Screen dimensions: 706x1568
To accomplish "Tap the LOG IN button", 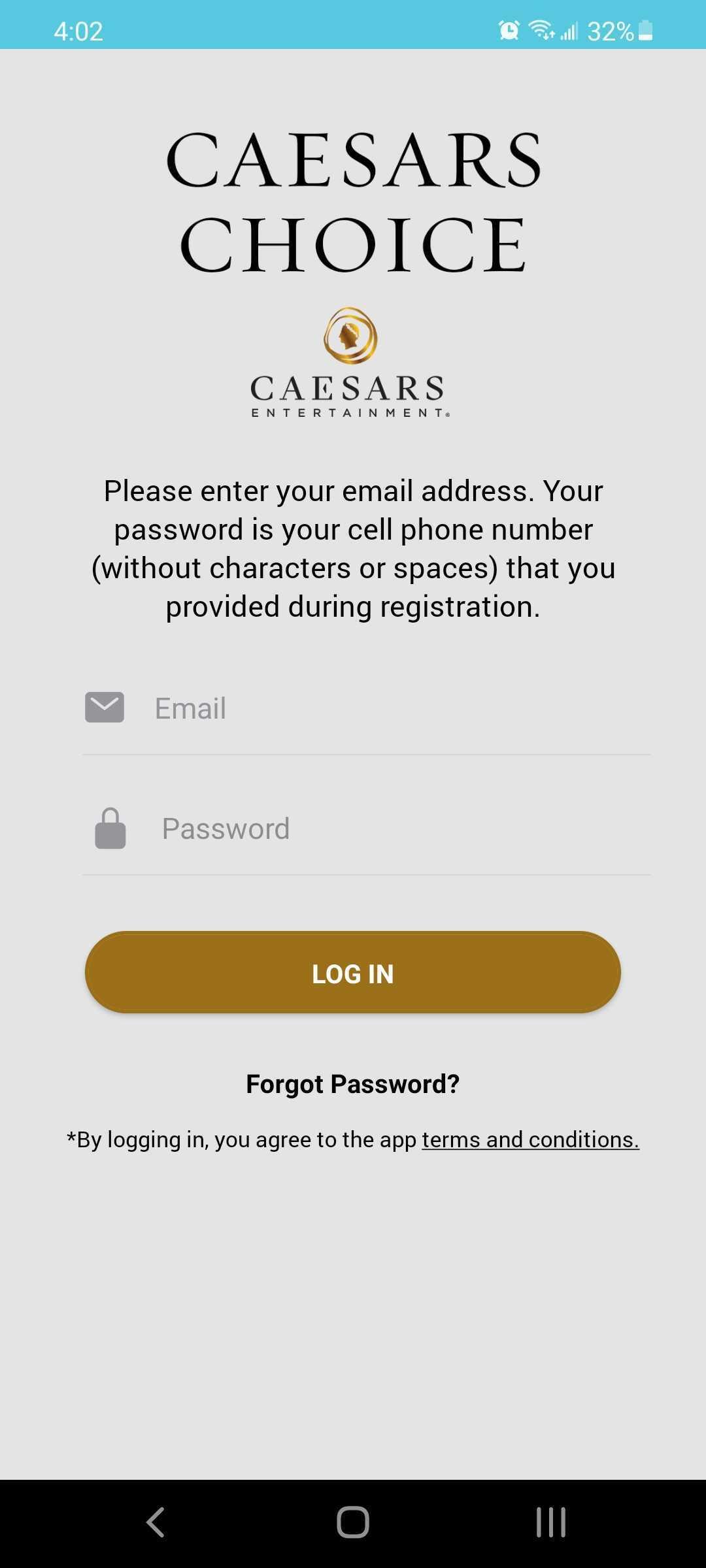I will pos(353,973).
